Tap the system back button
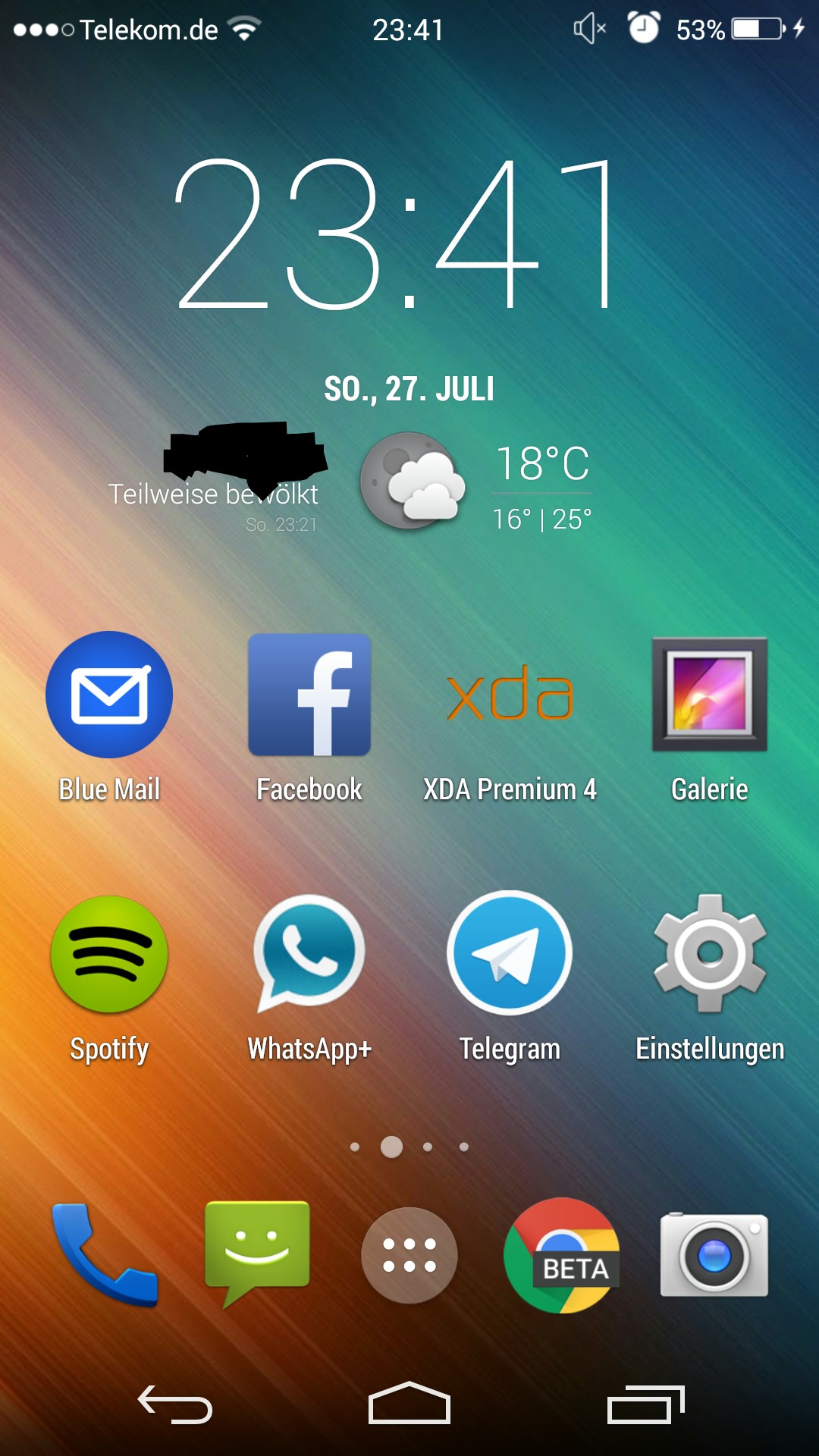This screenshot has height=1456, width=819. 175,1405
